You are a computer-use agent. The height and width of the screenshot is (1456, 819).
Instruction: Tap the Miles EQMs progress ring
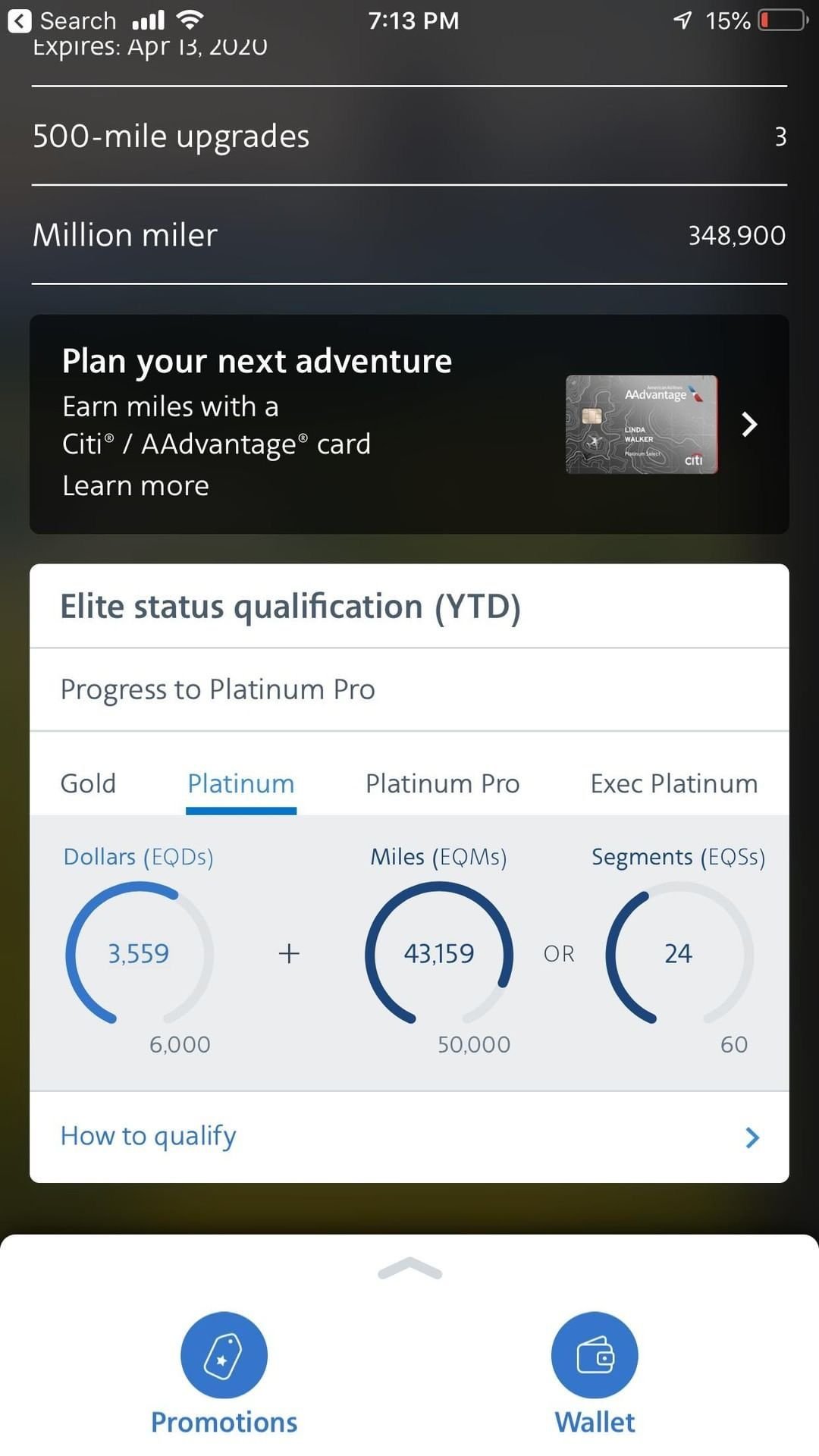[440, 954]
